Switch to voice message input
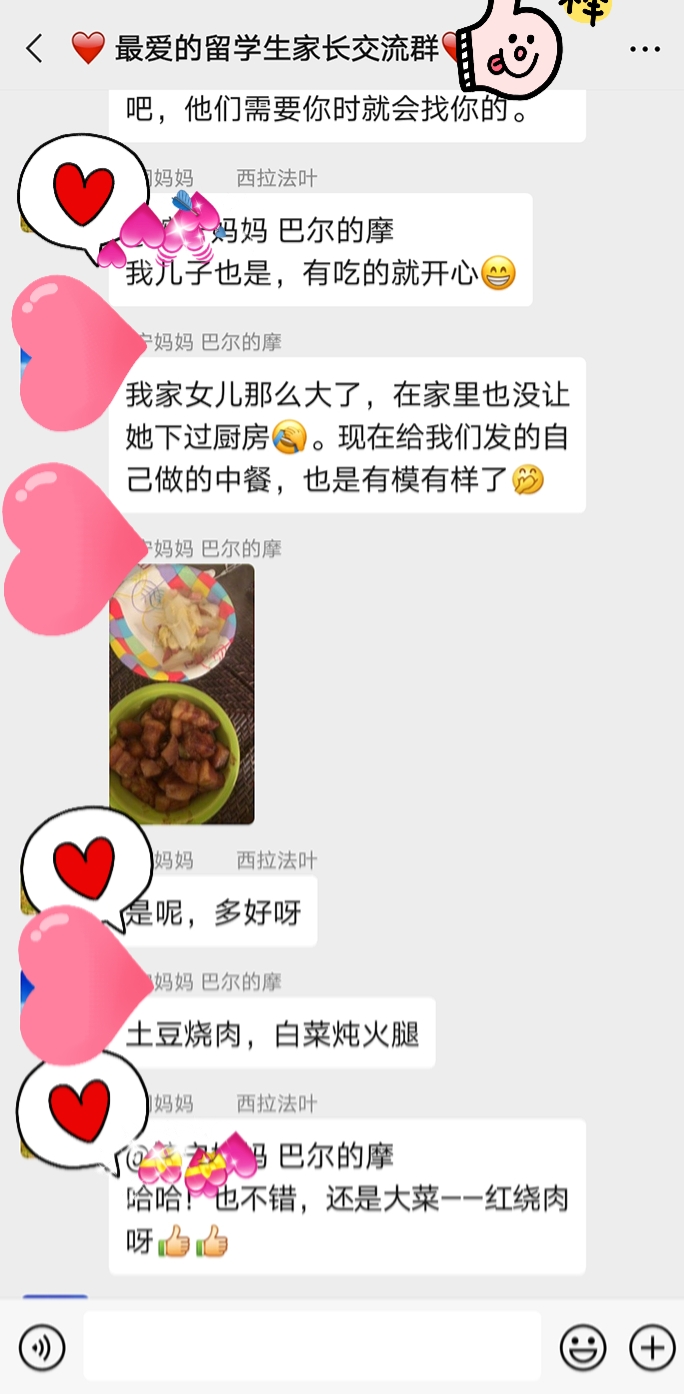The height and width of the screenshot is (1394, 684). click(x=41, y=1347)
